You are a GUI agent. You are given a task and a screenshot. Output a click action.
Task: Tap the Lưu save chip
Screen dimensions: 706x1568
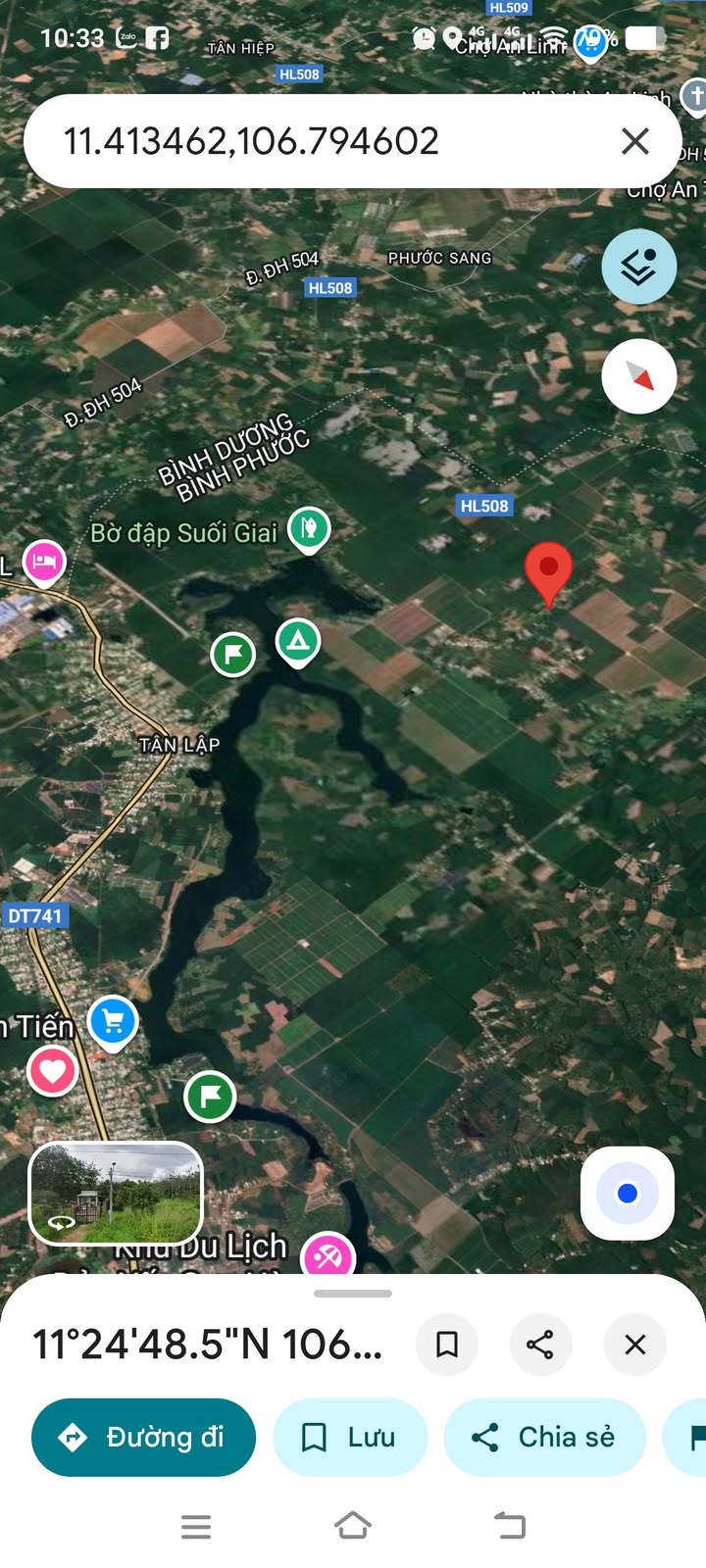click(x=349, y=1437)
